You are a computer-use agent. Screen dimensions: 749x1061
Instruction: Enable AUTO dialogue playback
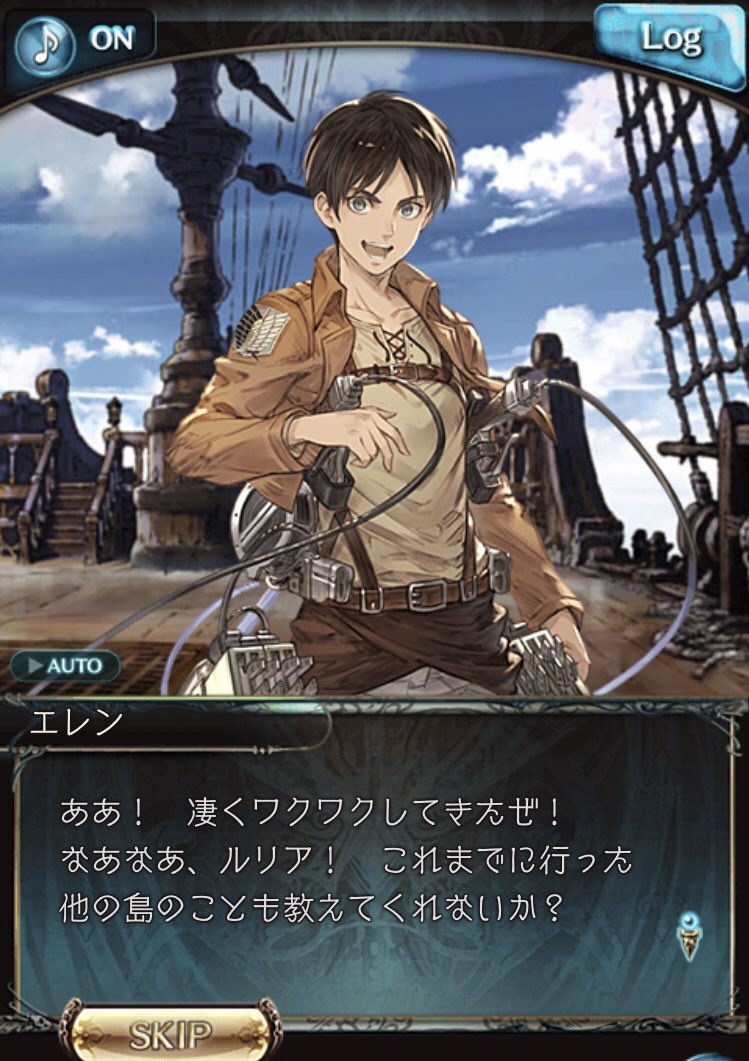pos(66,665)
